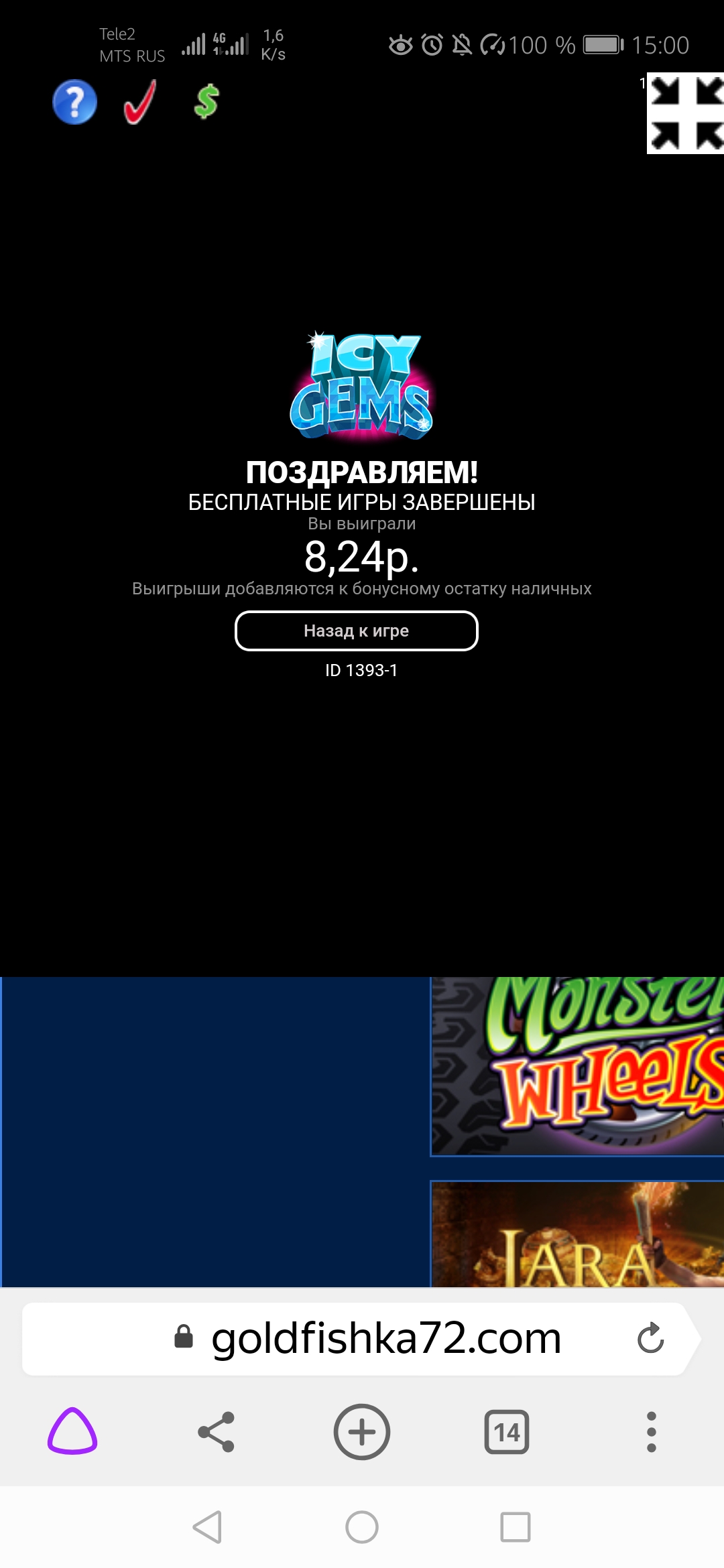Reload the page
The width and height of the screenshot is (724, 1568).
[x=650, y=1338]
